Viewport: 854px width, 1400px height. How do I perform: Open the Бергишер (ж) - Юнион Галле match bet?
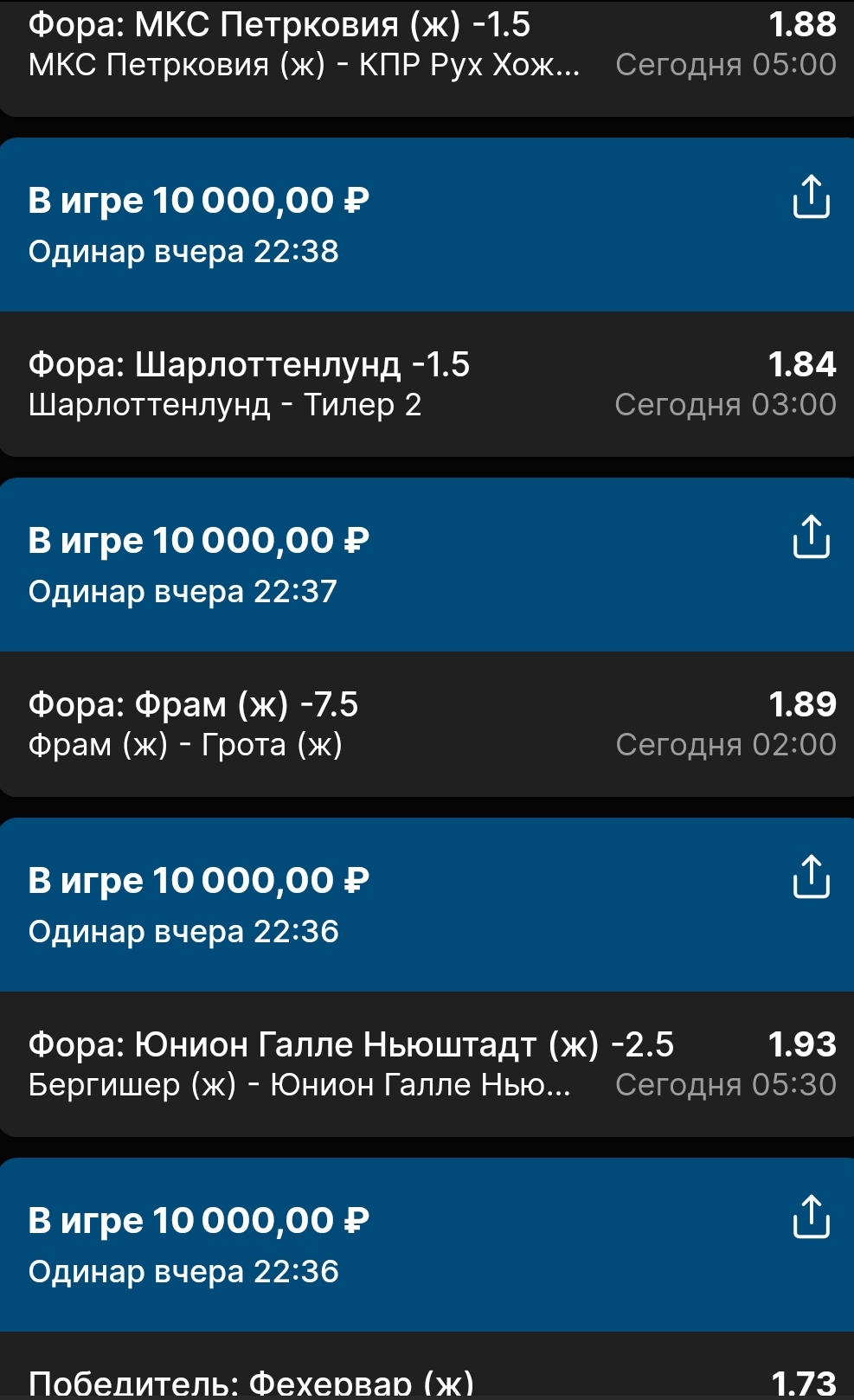coord(427,1064)
